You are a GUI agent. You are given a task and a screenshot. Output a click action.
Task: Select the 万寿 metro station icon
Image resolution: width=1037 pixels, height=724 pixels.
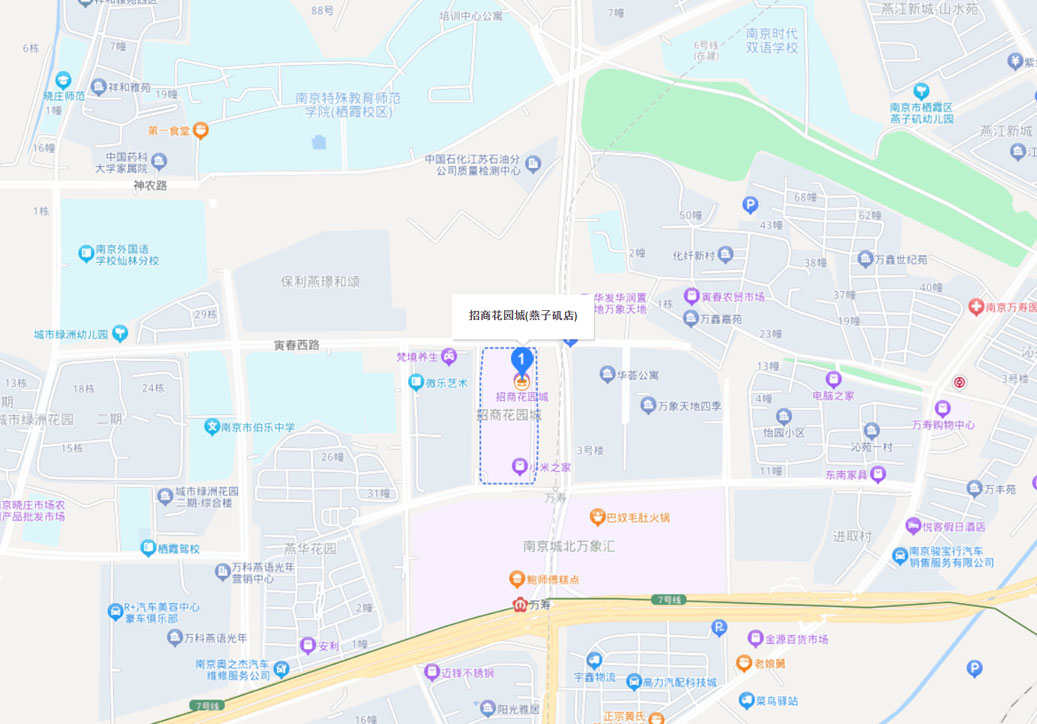coord(519,604)
